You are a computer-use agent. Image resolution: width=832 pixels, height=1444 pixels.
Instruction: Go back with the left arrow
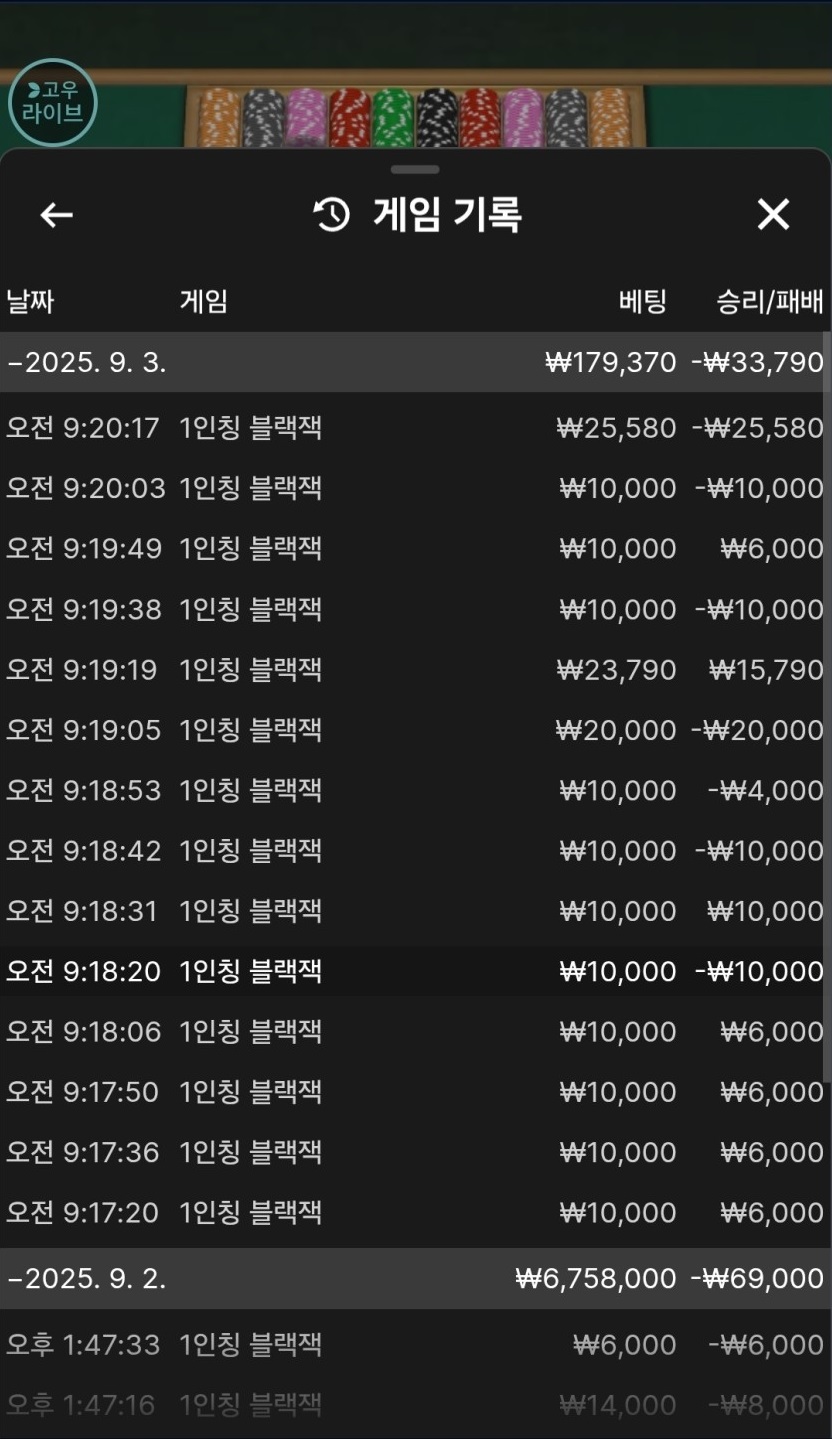pyautogui.click(x=57, y=214)
